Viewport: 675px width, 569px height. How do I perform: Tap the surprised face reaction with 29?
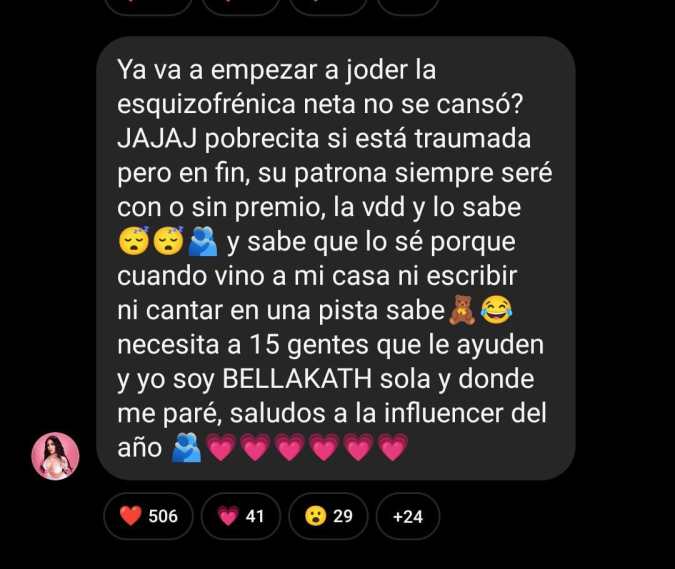[328, 516]
